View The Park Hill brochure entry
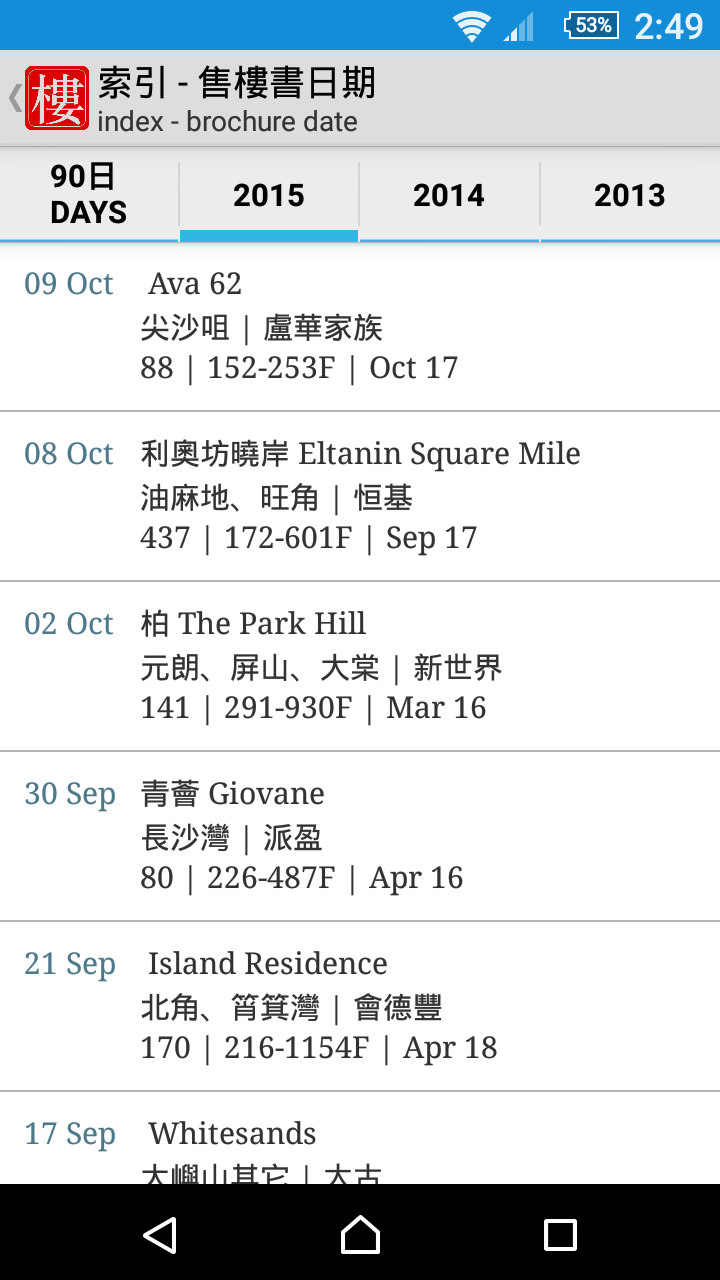 (x=360, y=666)
